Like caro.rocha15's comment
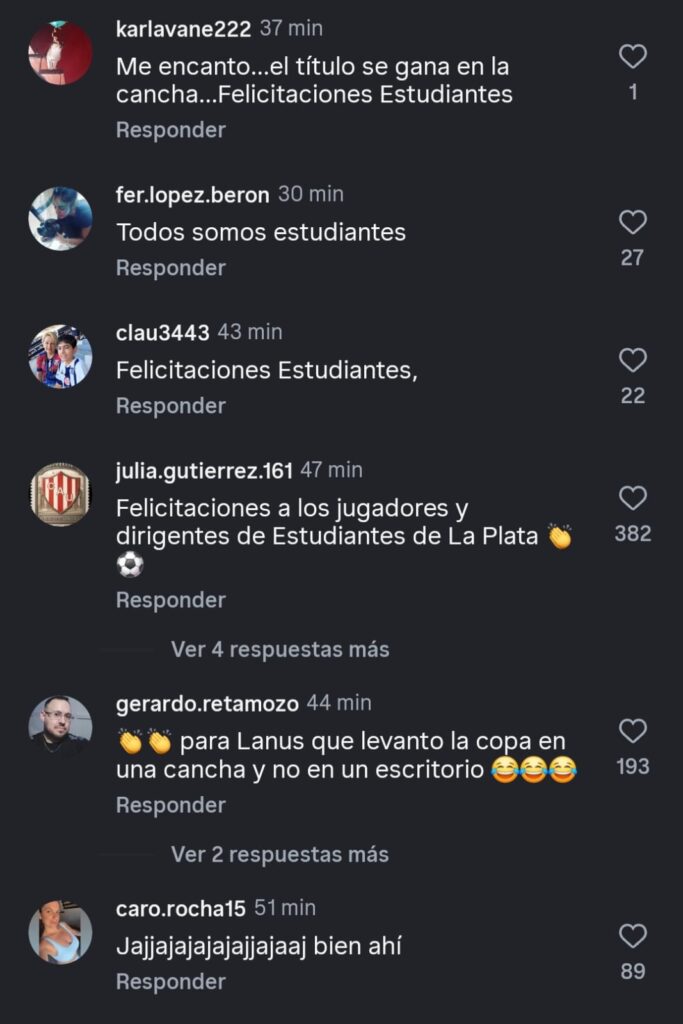 point(632,936)
